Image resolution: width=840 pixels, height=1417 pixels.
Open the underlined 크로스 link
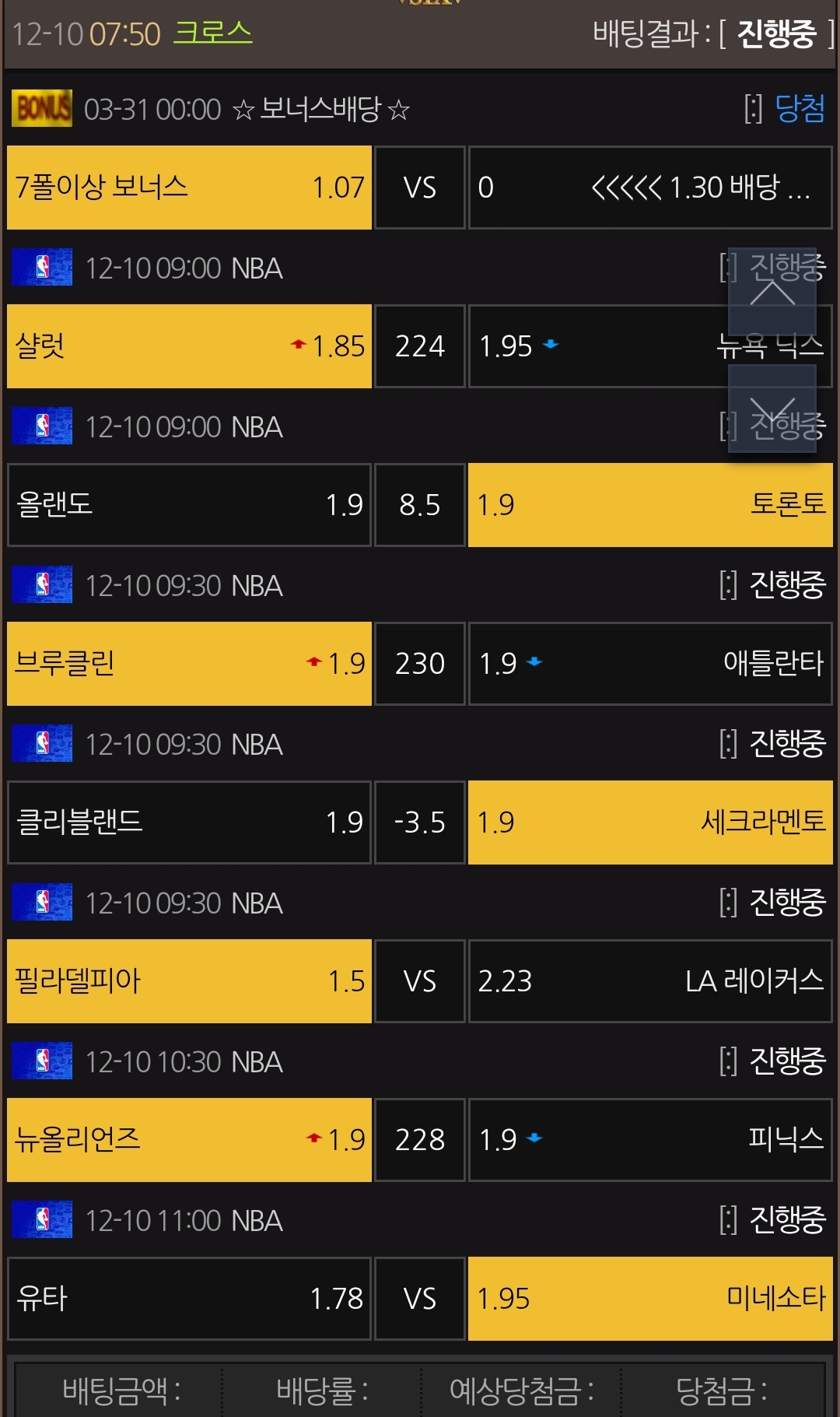click(x=213, y=33)
